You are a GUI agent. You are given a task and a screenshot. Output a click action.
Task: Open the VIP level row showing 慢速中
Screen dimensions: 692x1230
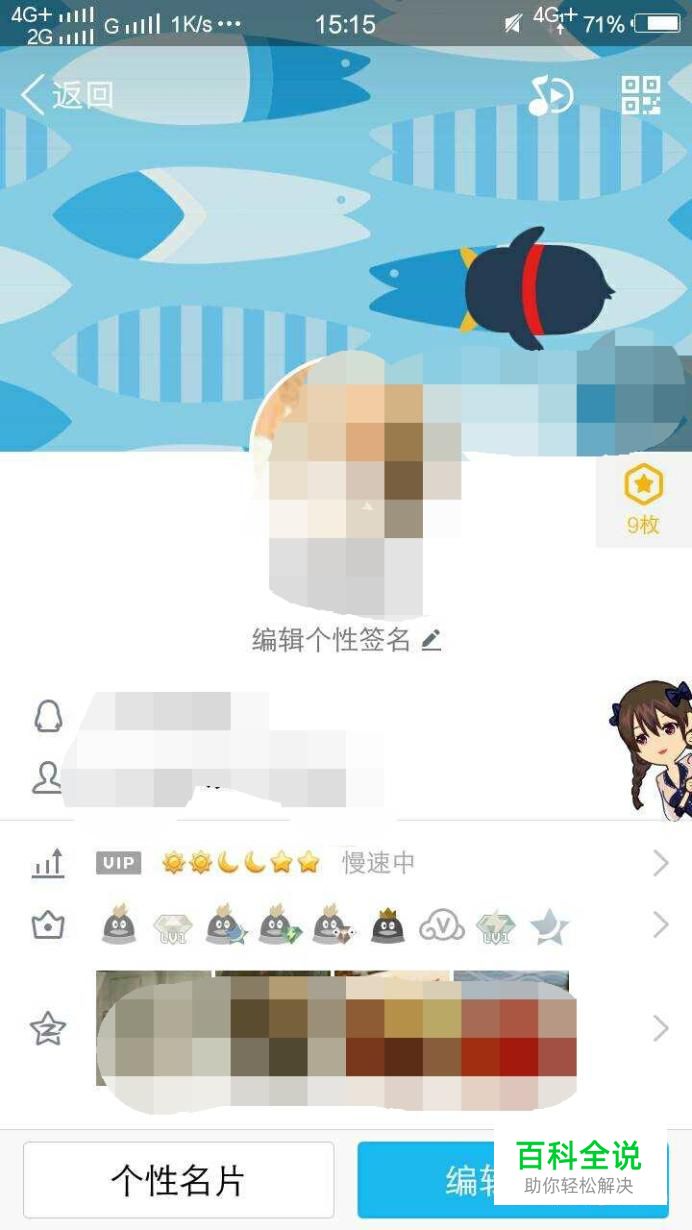tap(346, 862)
